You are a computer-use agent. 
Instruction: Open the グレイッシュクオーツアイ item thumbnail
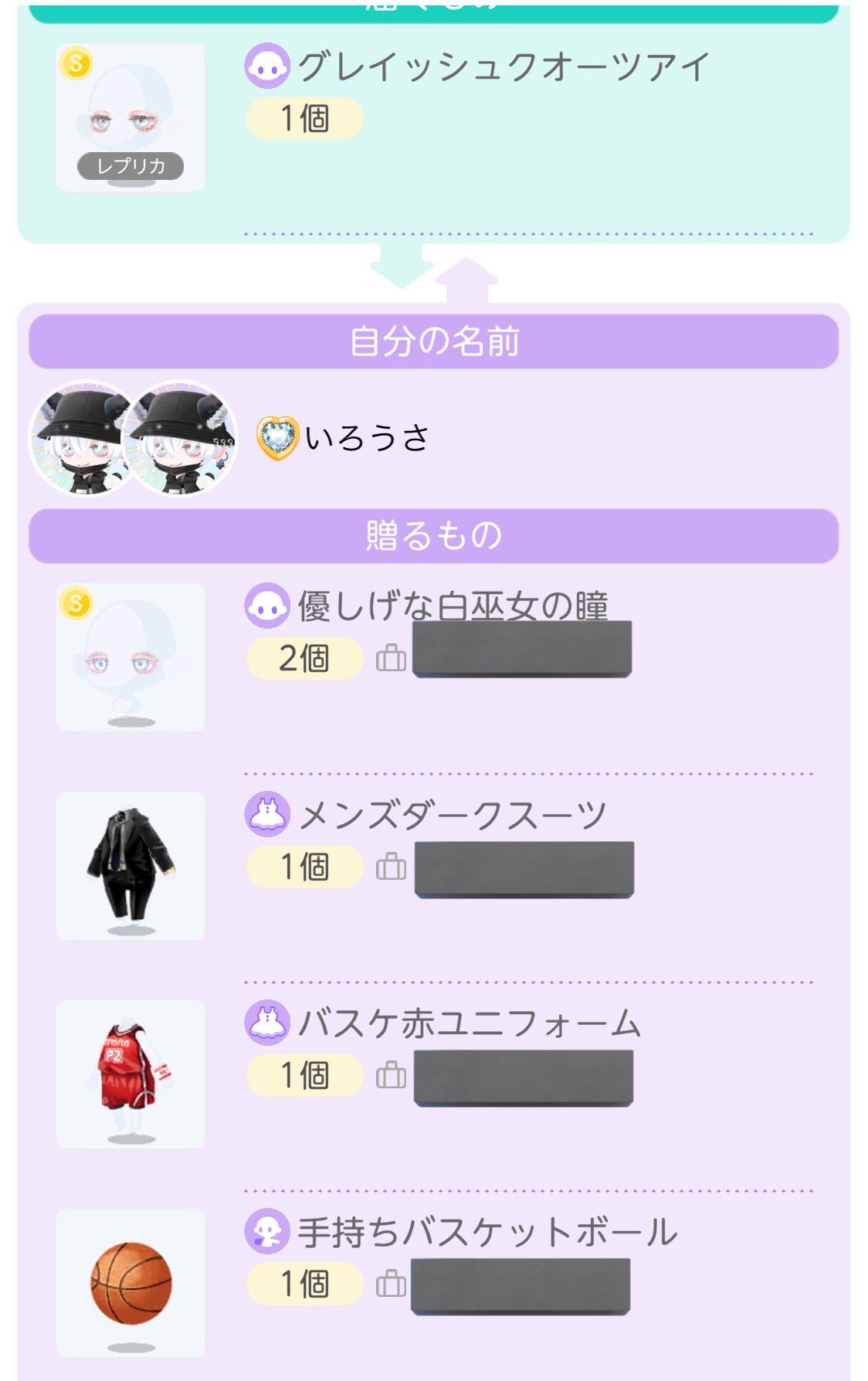click(x=131, y=117)
